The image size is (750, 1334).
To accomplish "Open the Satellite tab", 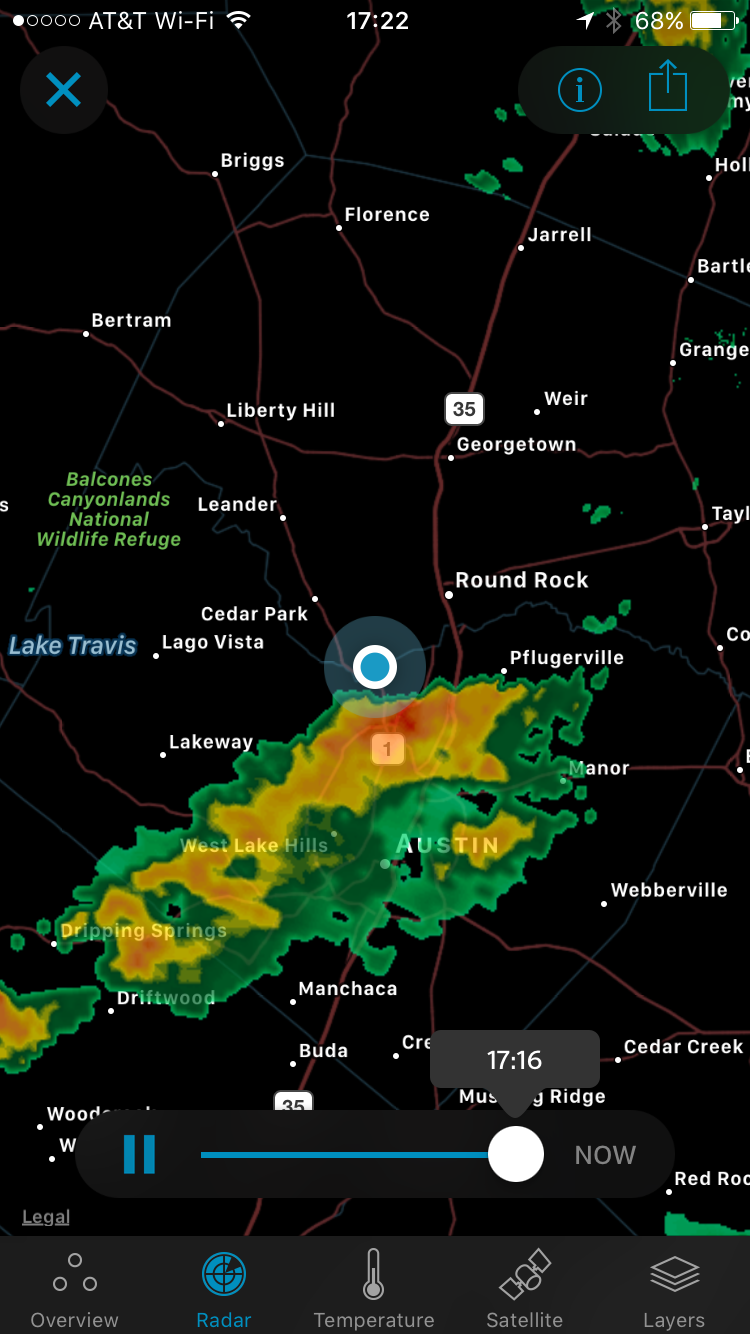I will click(524, 1290).
